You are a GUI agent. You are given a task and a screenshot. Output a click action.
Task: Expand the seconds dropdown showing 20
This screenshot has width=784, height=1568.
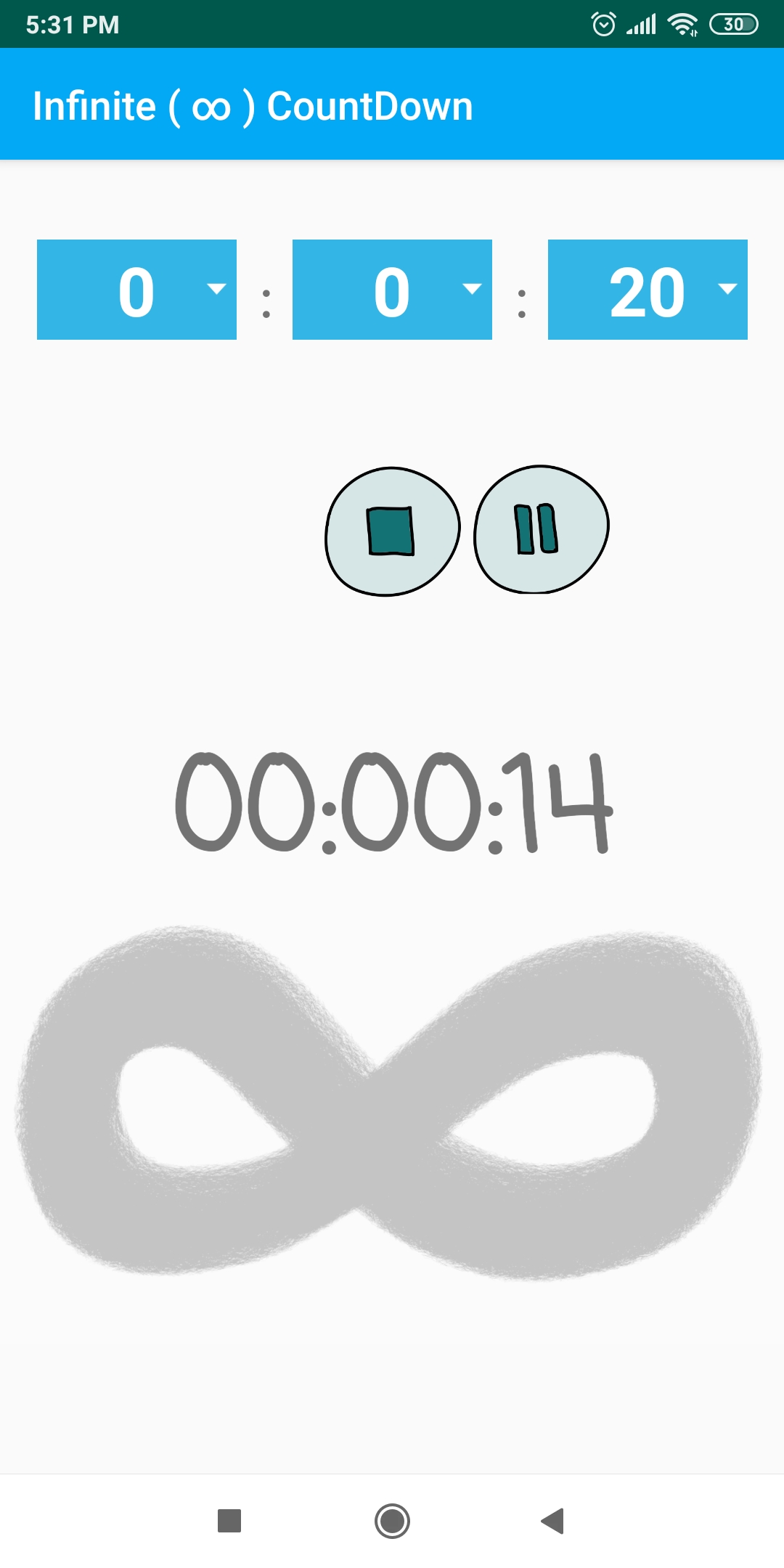(x=648, y=290)
